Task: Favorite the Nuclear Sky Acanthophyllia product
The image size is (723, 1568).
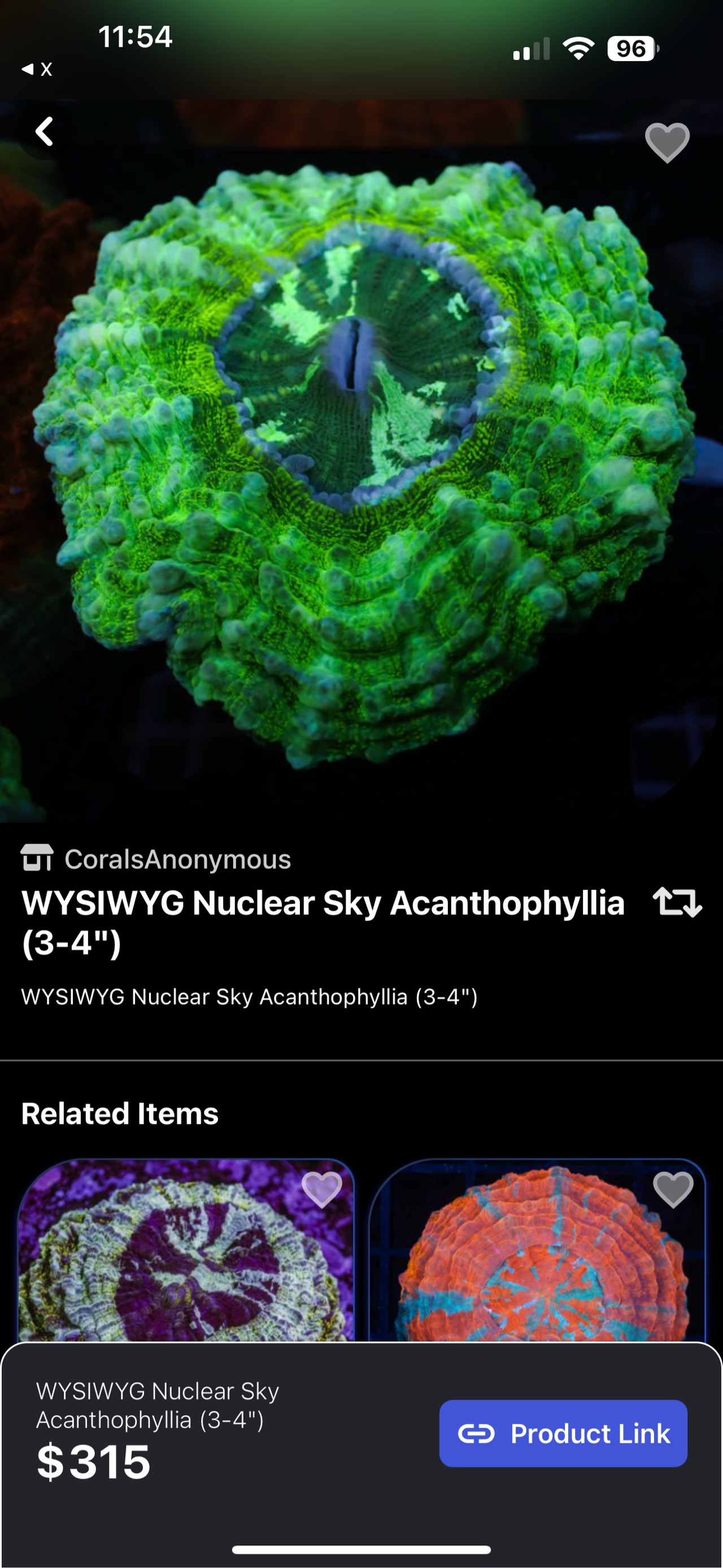Action: (x=667, y=142)
